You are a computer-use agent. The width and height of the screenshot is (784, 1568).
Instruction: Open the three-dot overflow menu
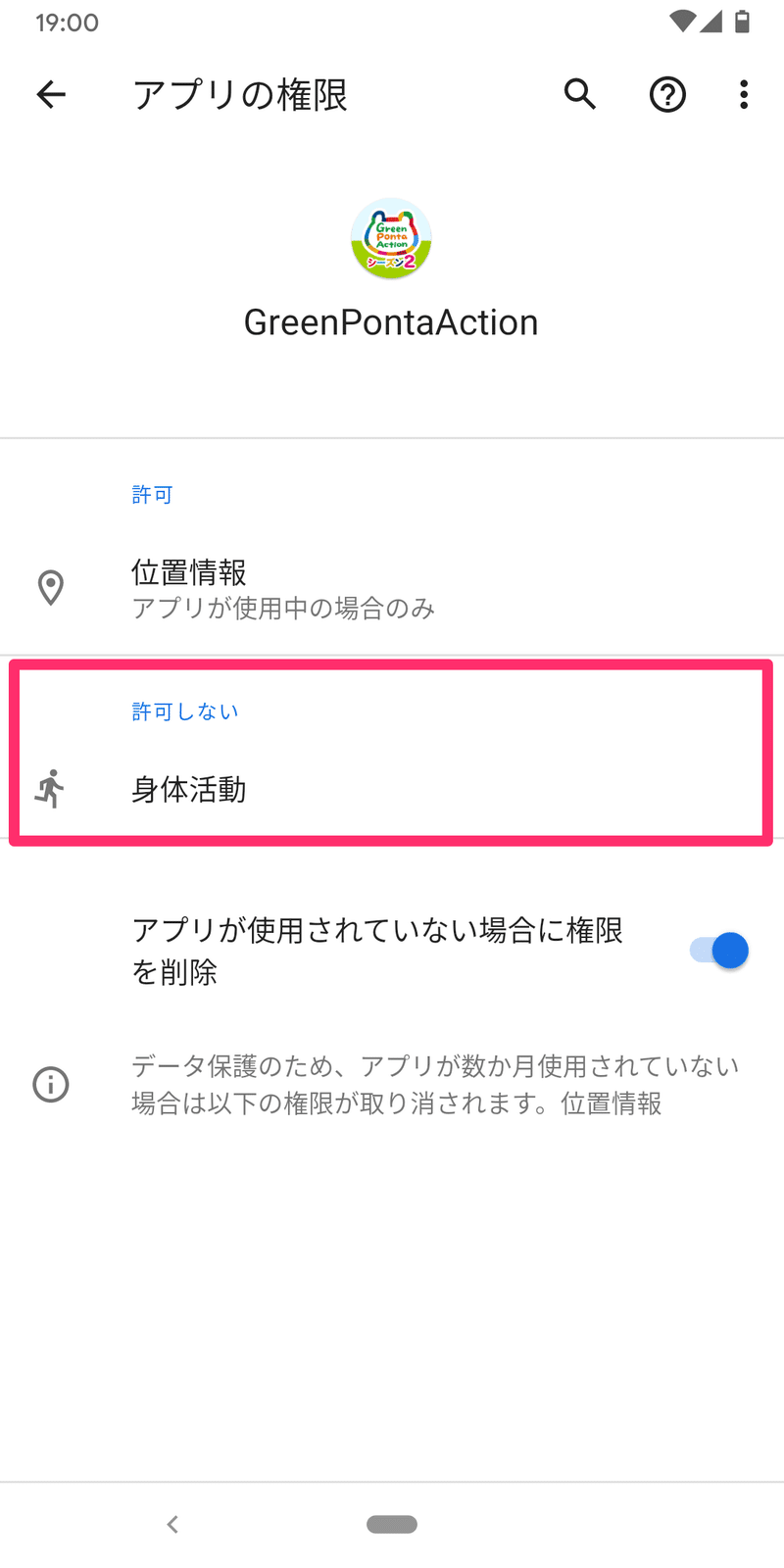(744, 94)
